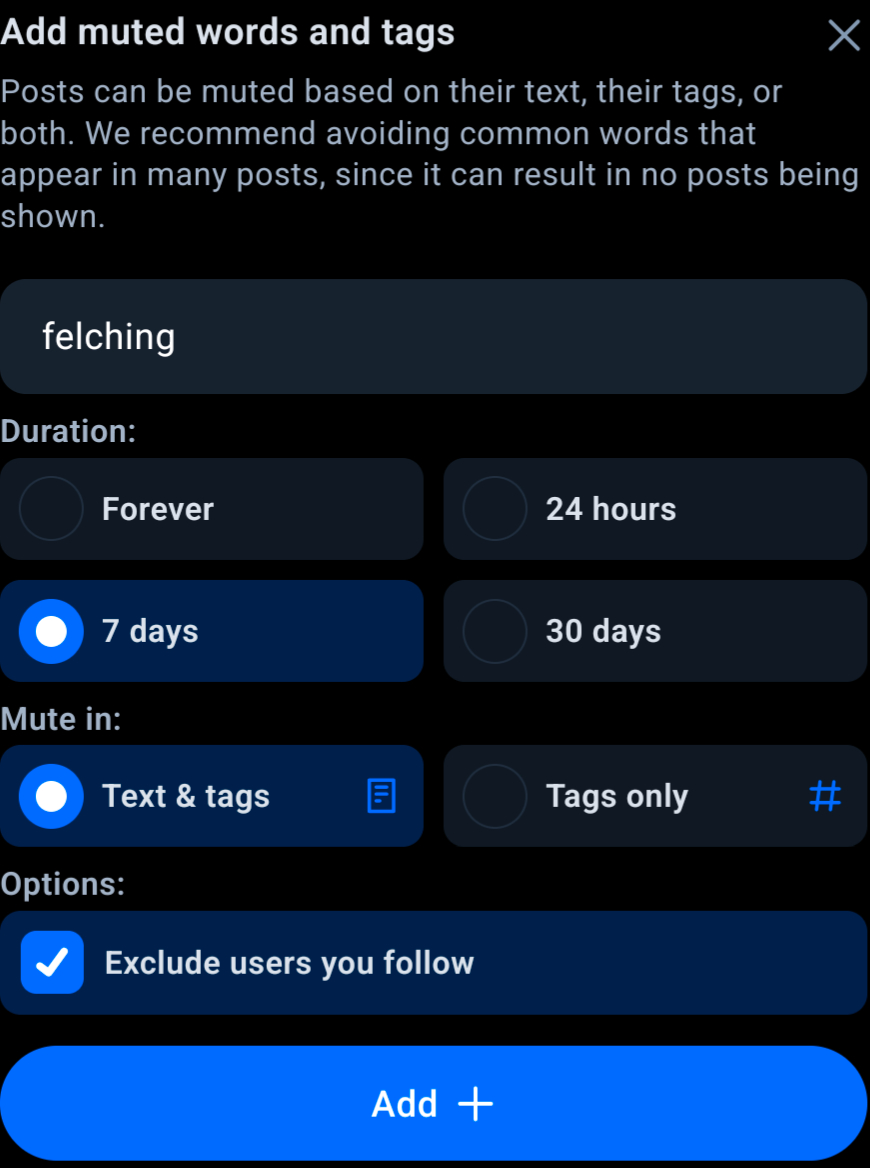Choose the 24 hours duration
The width and height of the screenshot is (870, 1168).
point(655,509)
